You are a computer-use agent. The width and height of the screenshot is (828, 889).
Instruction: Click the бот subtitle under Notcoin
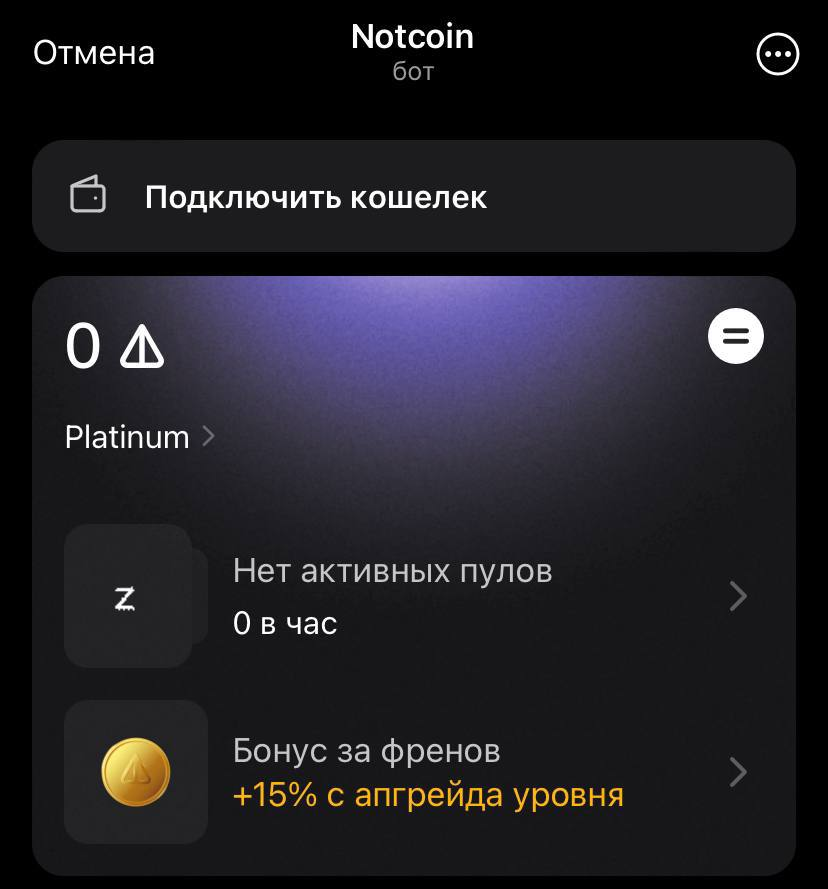tap(413, 70)
